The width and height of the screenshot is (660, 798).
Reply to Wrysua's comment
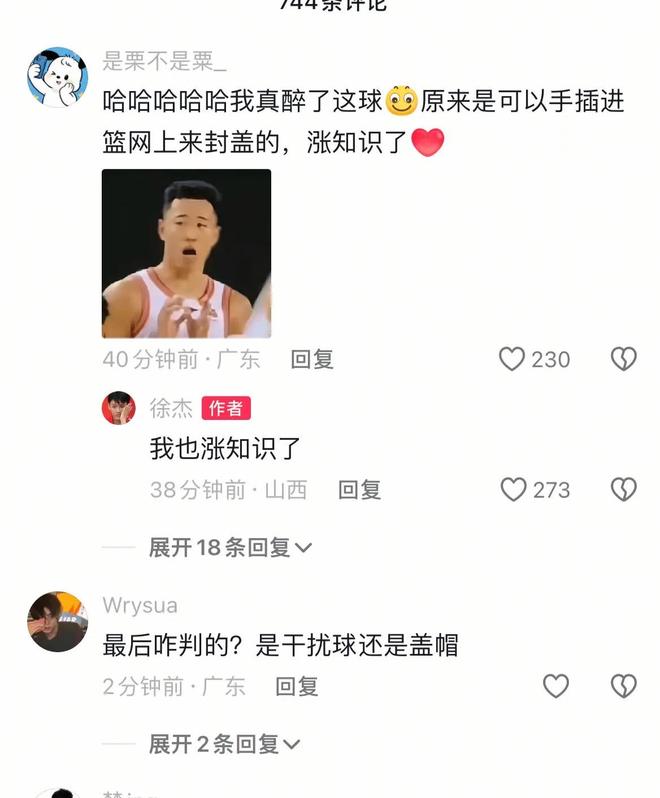(x=297, y=686)
